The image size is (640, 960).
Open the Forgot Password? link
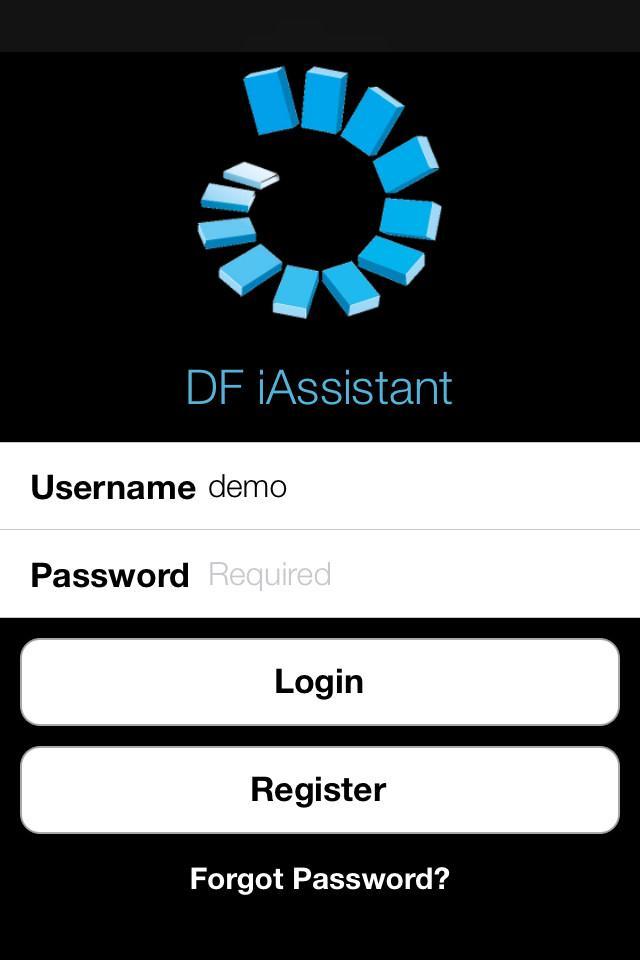[320, 879]
